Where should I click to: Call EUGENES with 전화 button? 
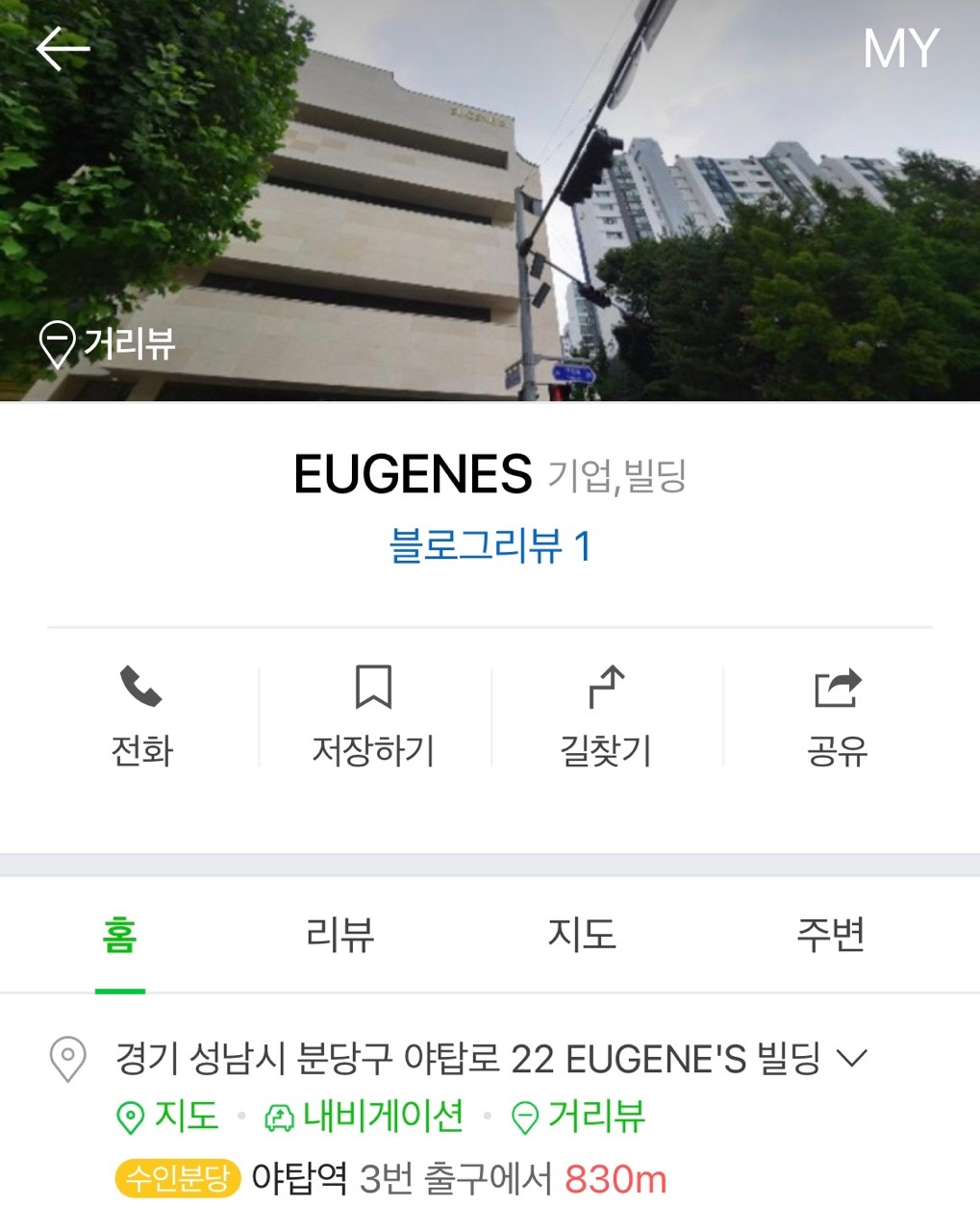[141, 716]
